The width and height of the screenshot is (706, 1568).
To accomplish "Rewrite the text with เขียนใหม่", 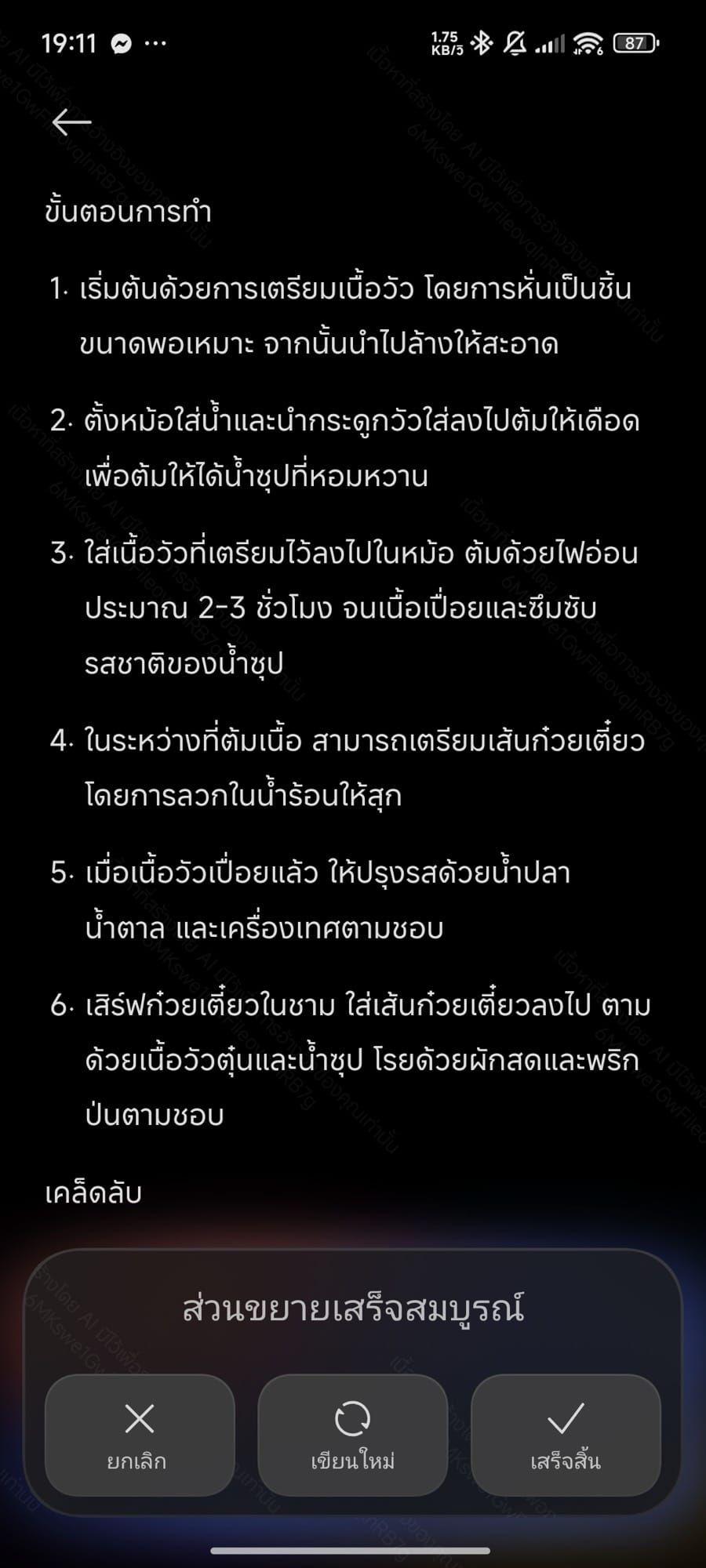I will pos(353,1435).
